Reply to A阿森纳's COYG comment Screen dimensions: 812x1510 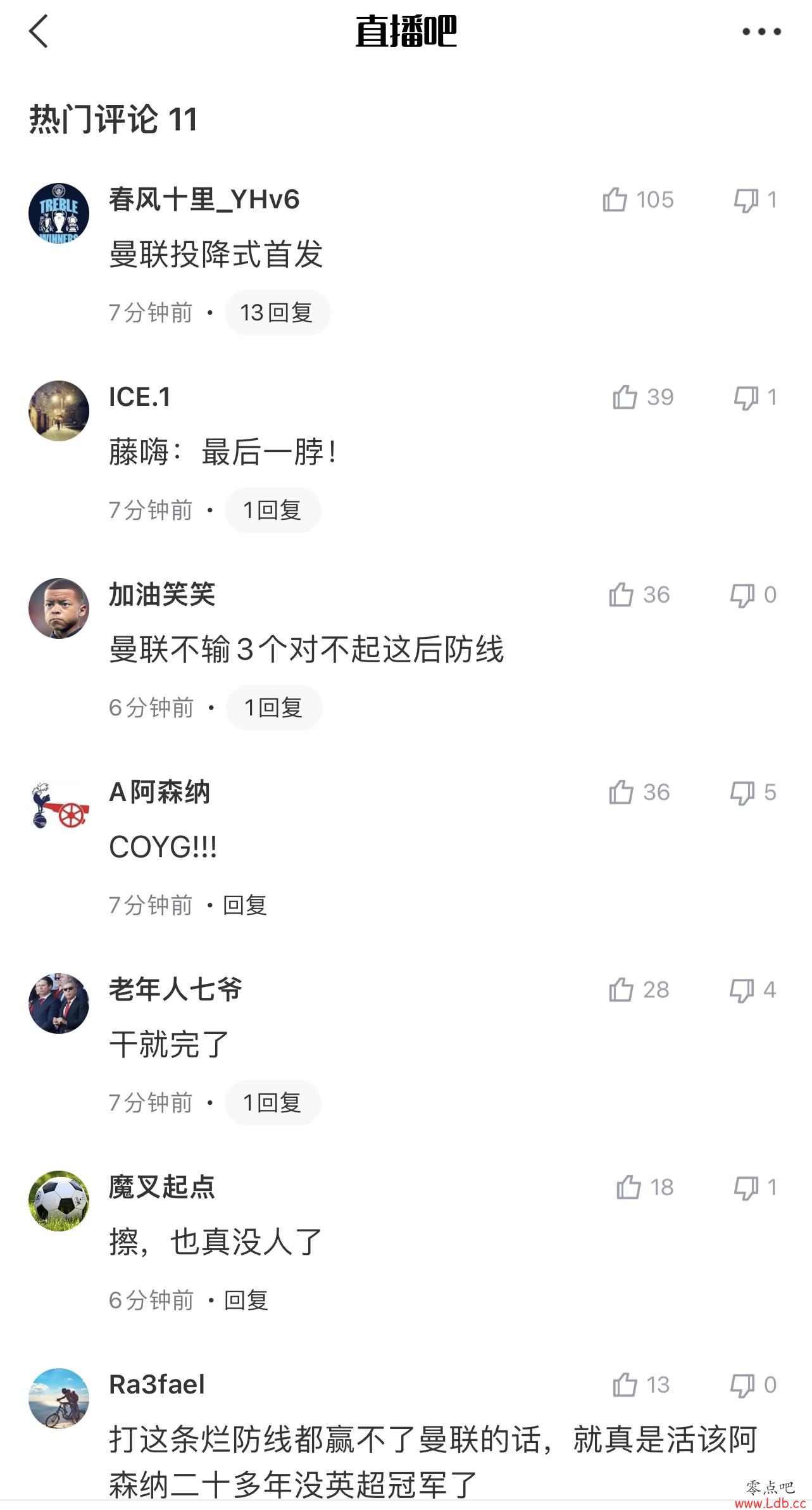(x=245, y=905)
